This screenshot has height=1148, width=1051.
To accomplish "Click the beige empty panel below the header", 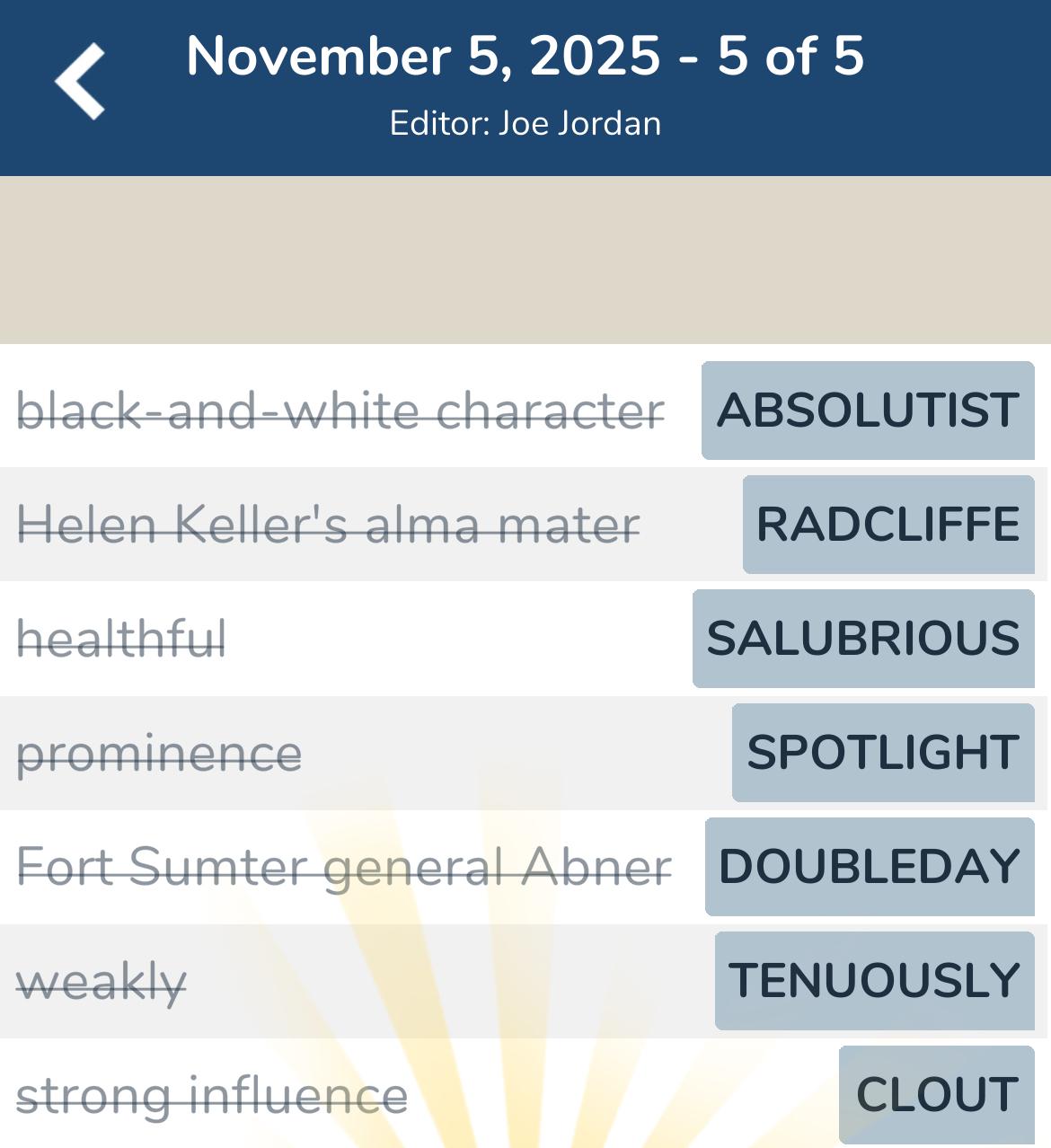I will [525, 256].
